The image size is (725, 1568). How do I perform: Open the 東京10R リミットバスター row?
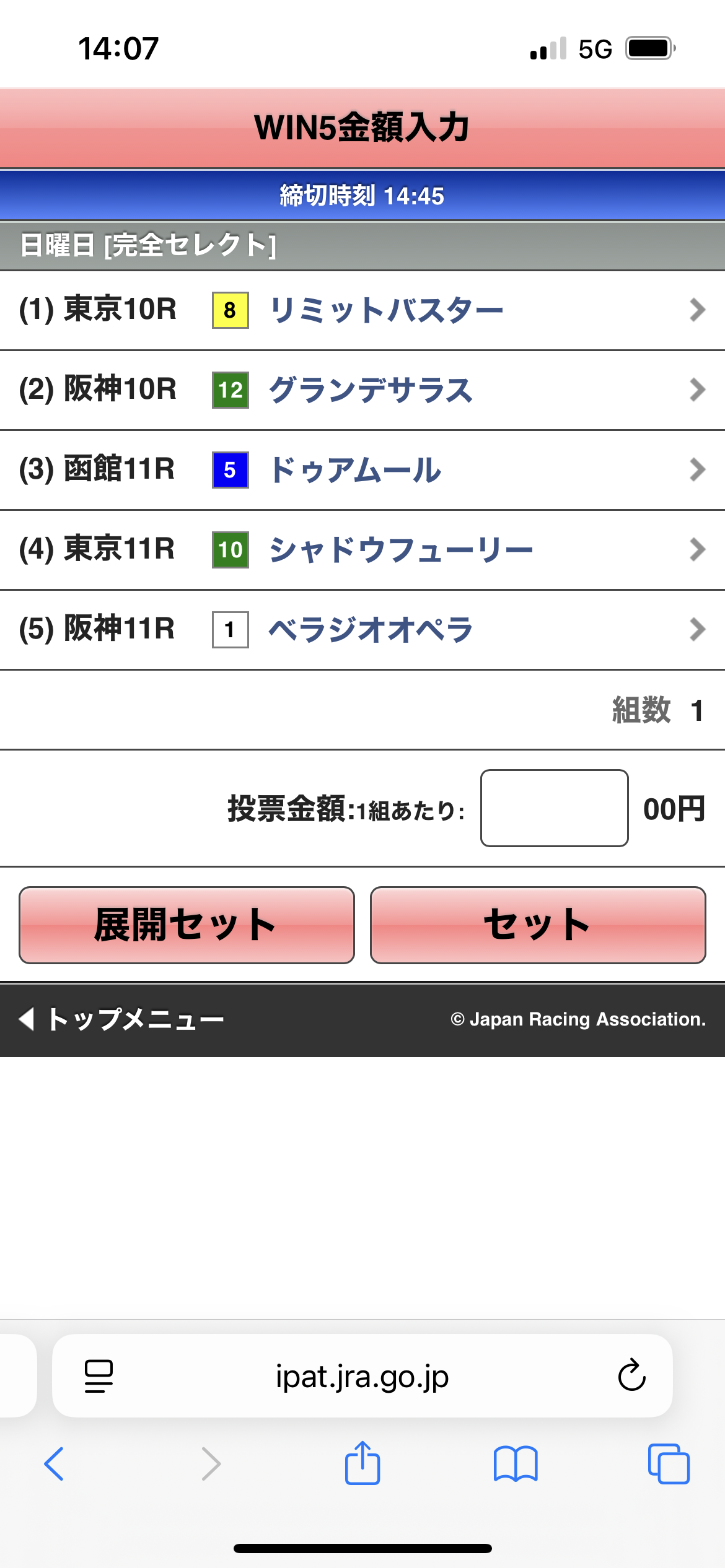[x=362, y=310]
